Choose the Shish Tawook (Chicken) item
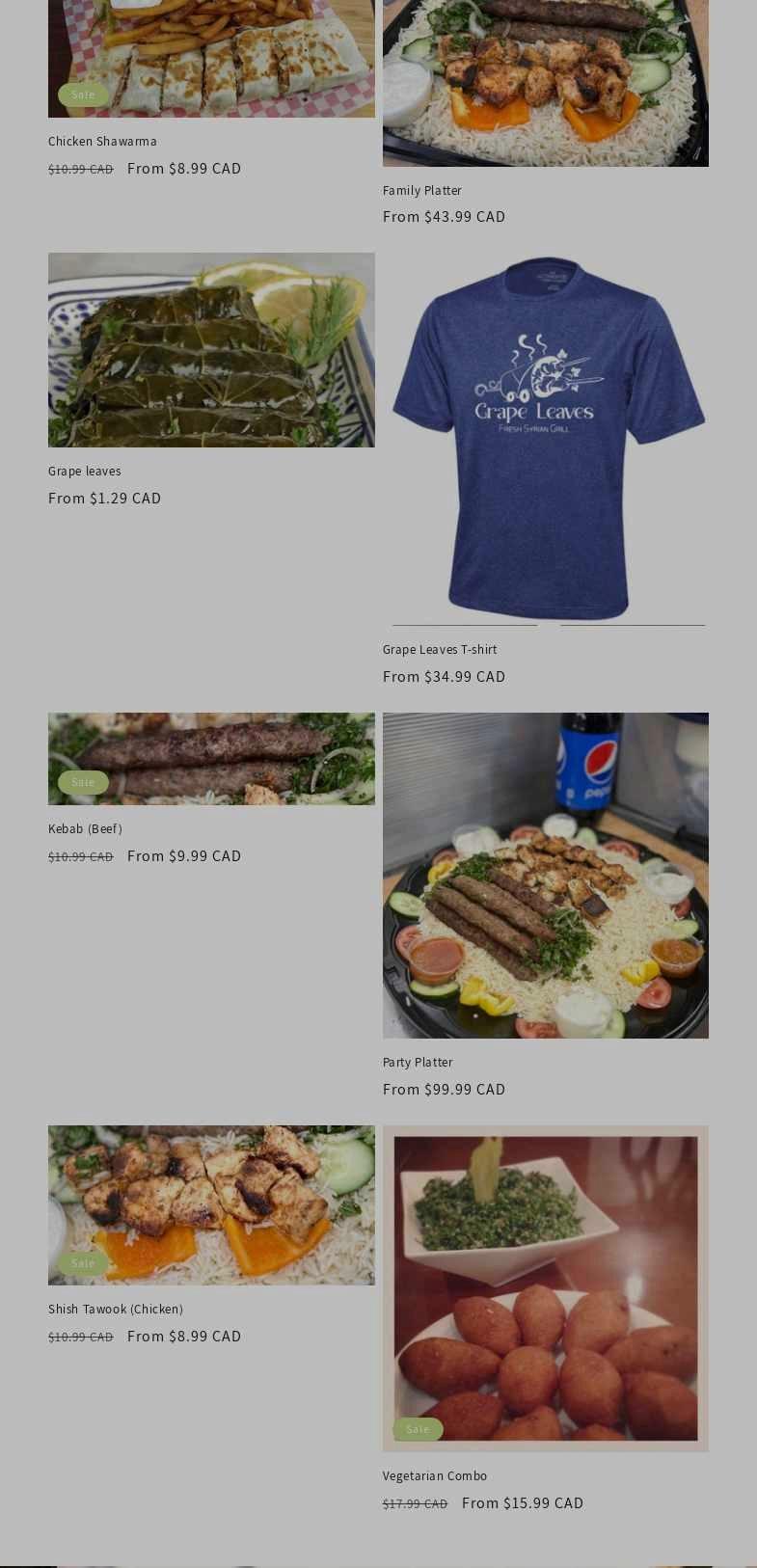This screenshot has width=757, height=1568. 116,1310
